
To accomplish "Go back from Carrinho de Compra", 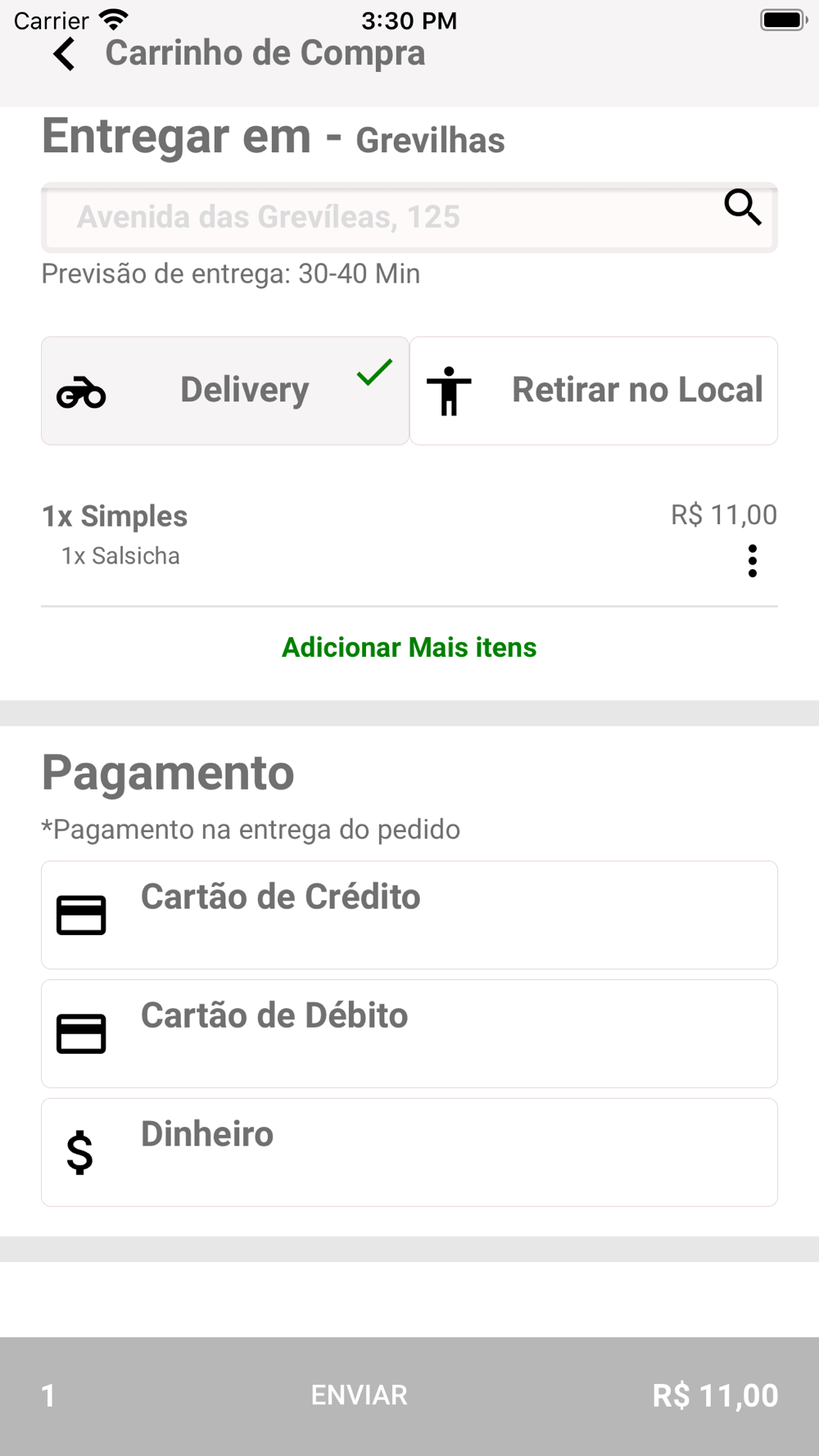I will coord(64,55).
